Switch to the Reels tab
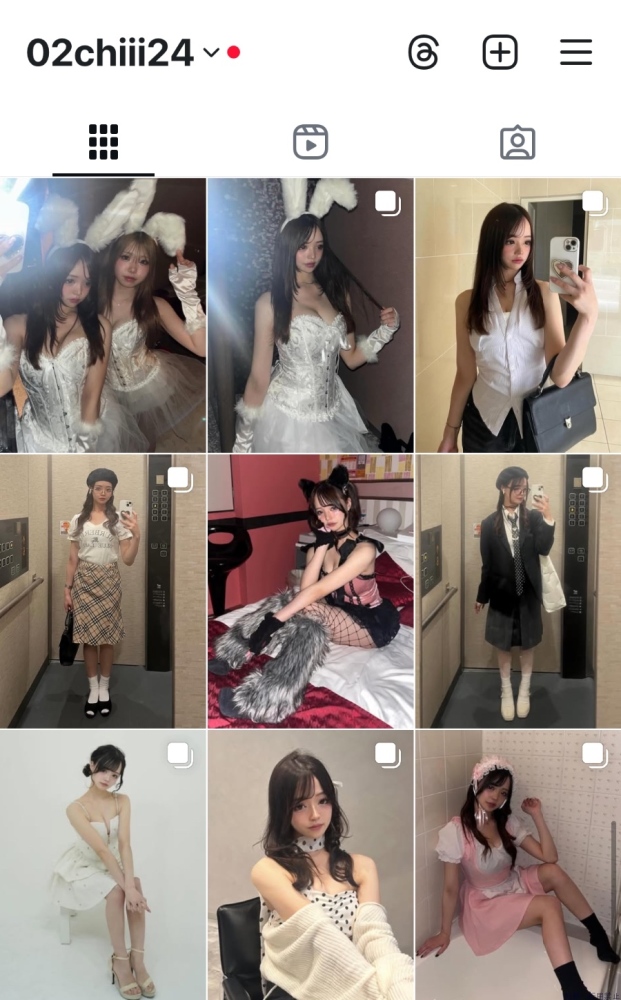This screenshot has width=621, height=1000. coord(310,143)
